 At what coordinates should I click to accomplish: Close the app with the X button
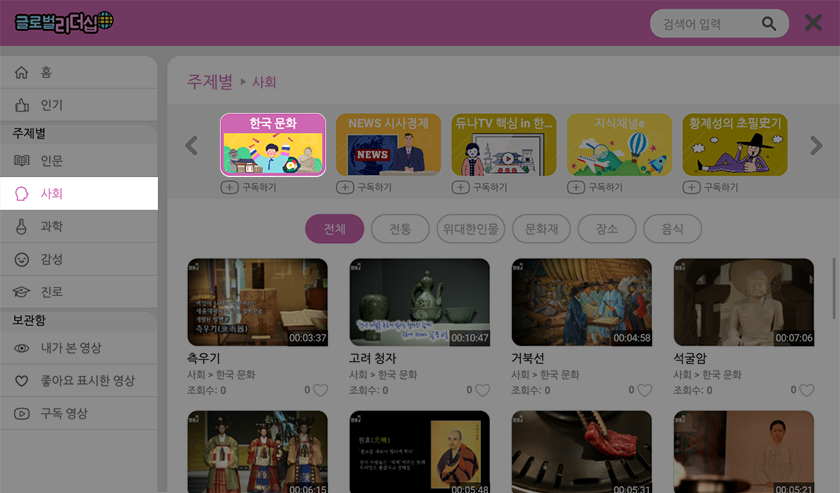813,23
